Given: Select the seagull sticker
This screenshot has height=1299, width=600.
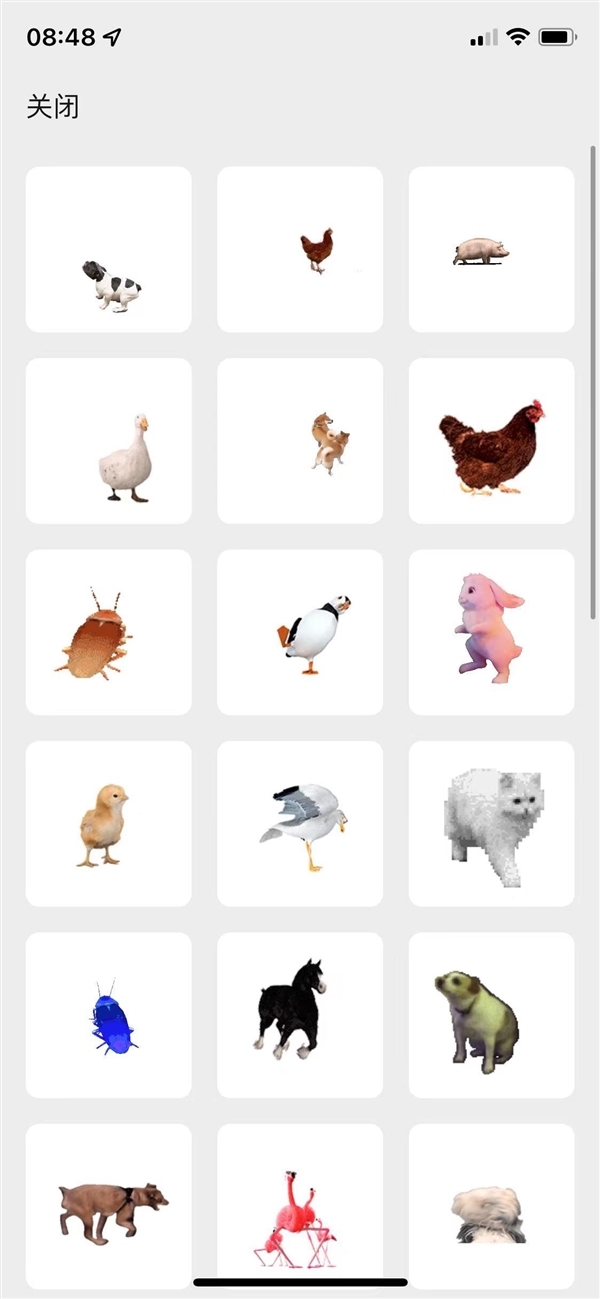Looking at the screenshot, I should (x=300, y=823).
